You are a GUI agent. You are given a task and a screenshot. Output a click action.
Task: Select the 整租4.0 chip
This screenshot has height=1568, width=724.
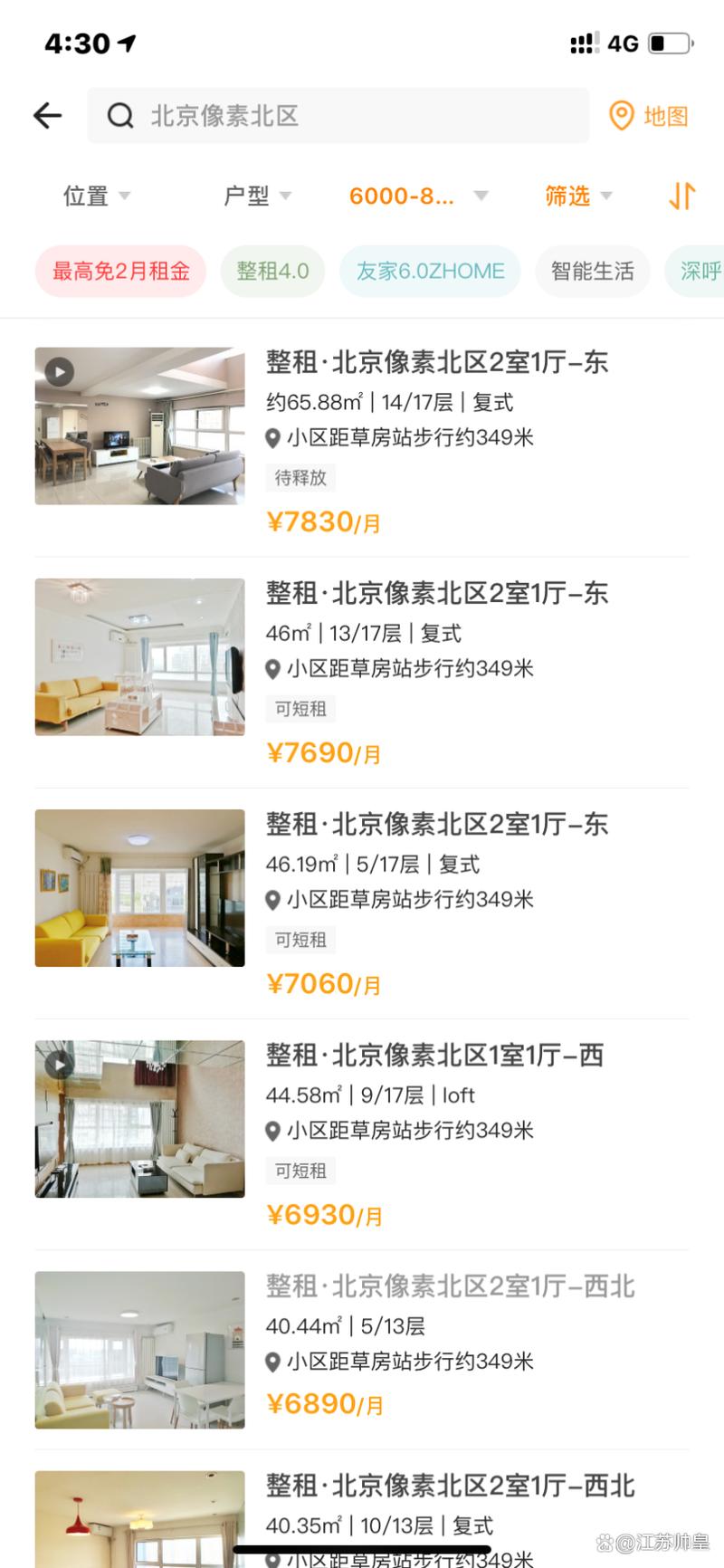coord(272,271)
